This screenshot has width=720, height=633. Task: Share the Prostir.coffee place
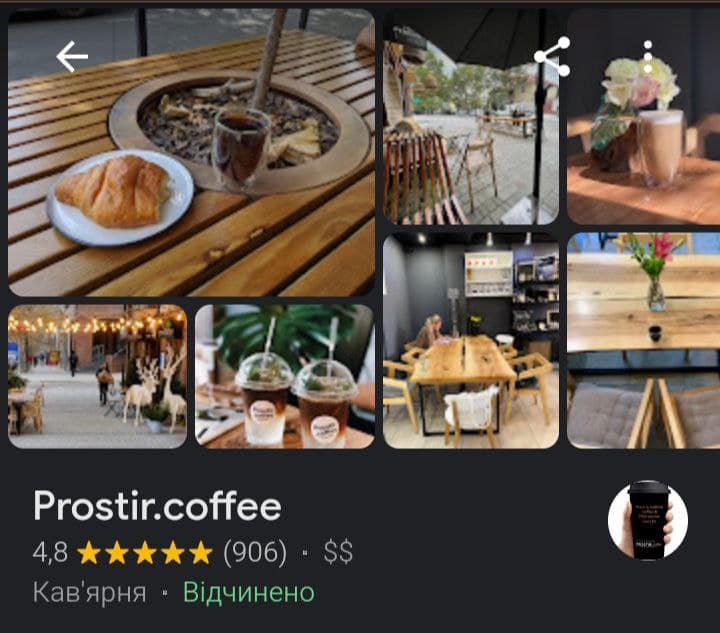551,57
